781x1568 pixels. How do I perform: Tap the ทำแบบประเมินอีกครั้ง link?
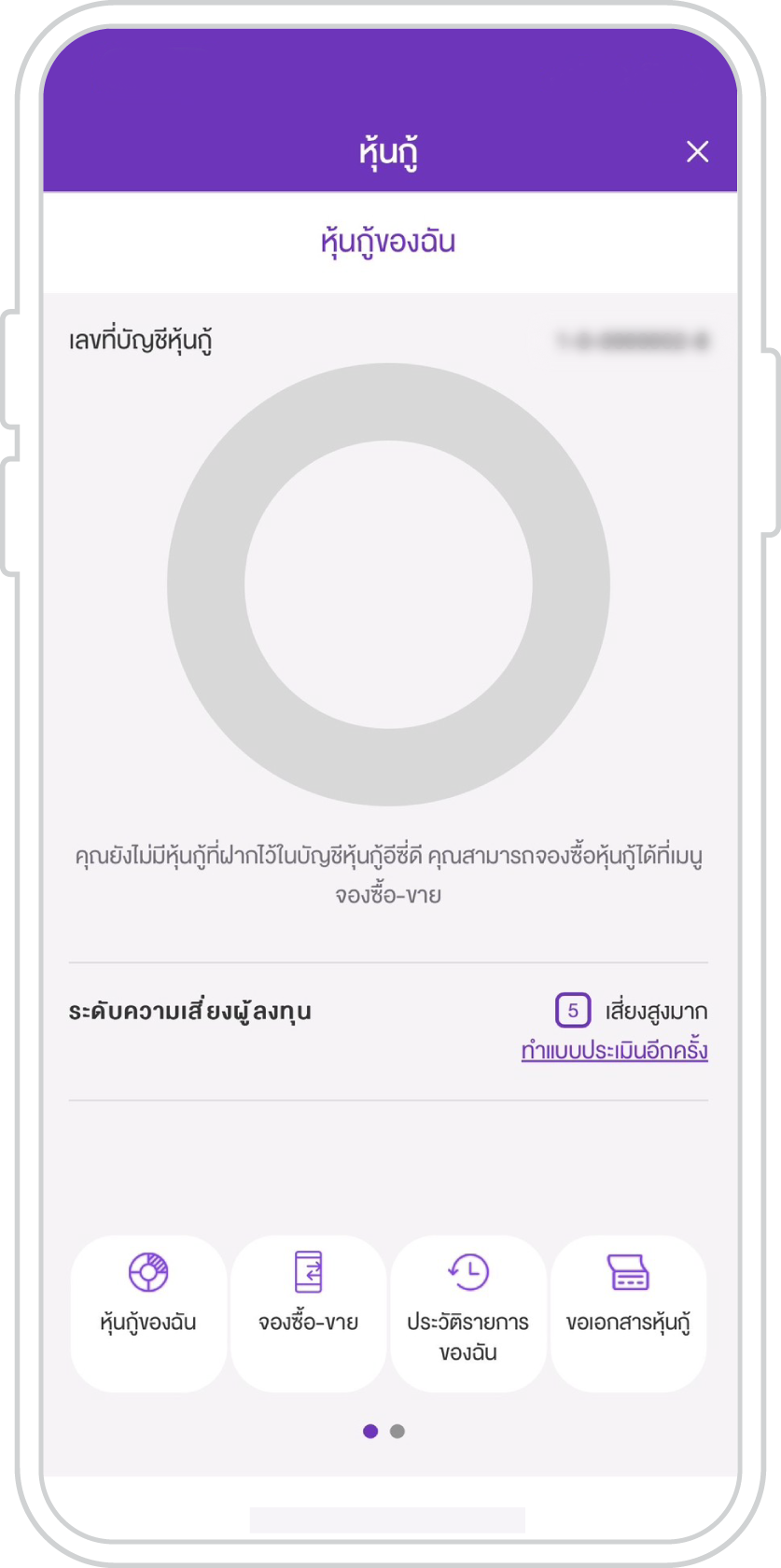click(x=614, y=1051)
